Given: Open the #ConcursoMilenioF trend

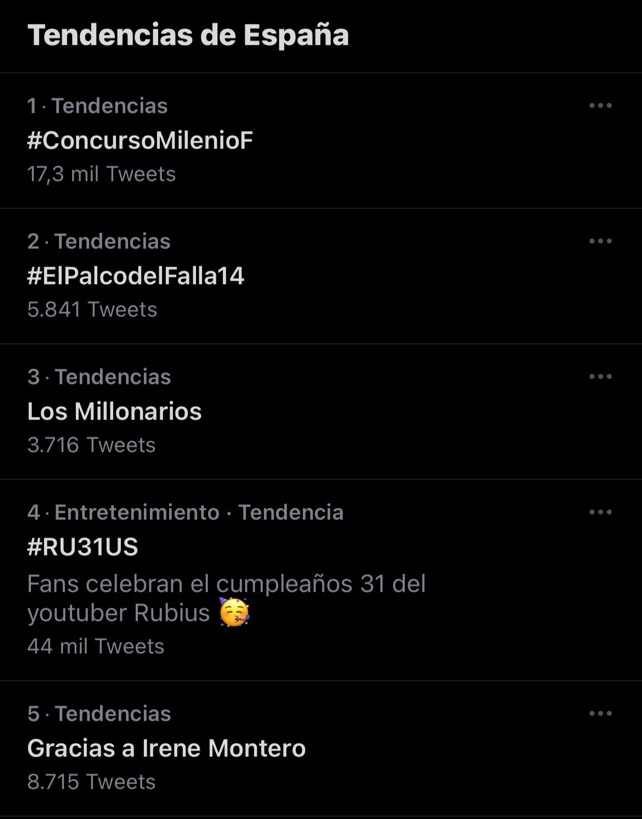Looking at the screenshot, I should pyautogui.click(x=140, y=141).
